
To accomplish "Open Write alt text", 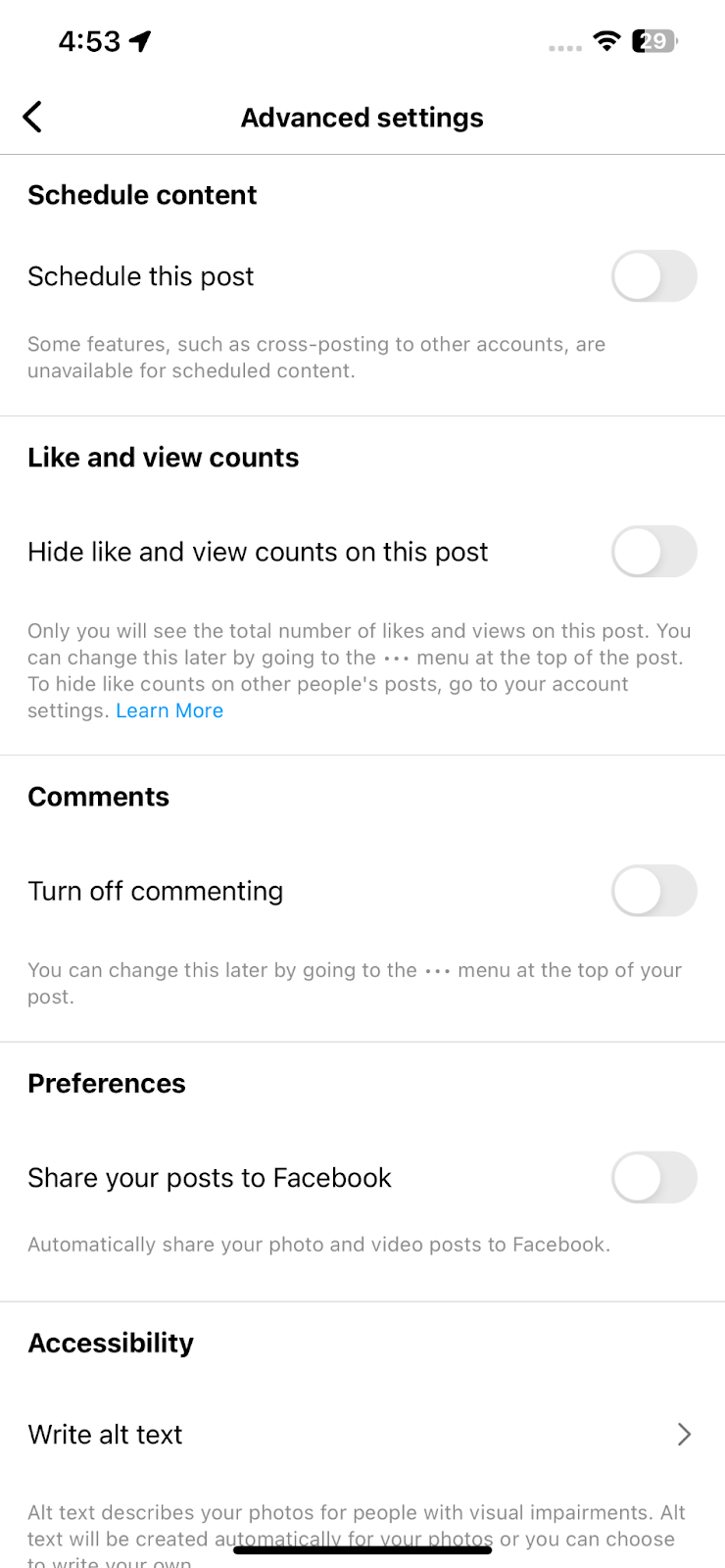I will pos(361,1435).
